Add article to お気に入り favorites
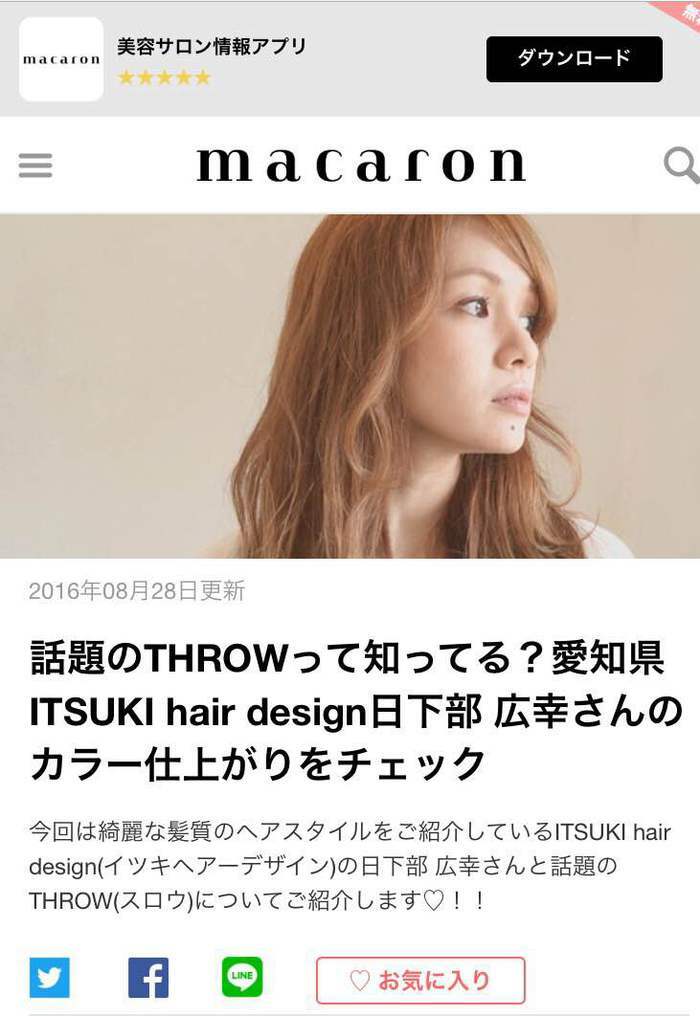This screenshot has width=700, height=1016. pyautogui.click(x=420, y=980)
